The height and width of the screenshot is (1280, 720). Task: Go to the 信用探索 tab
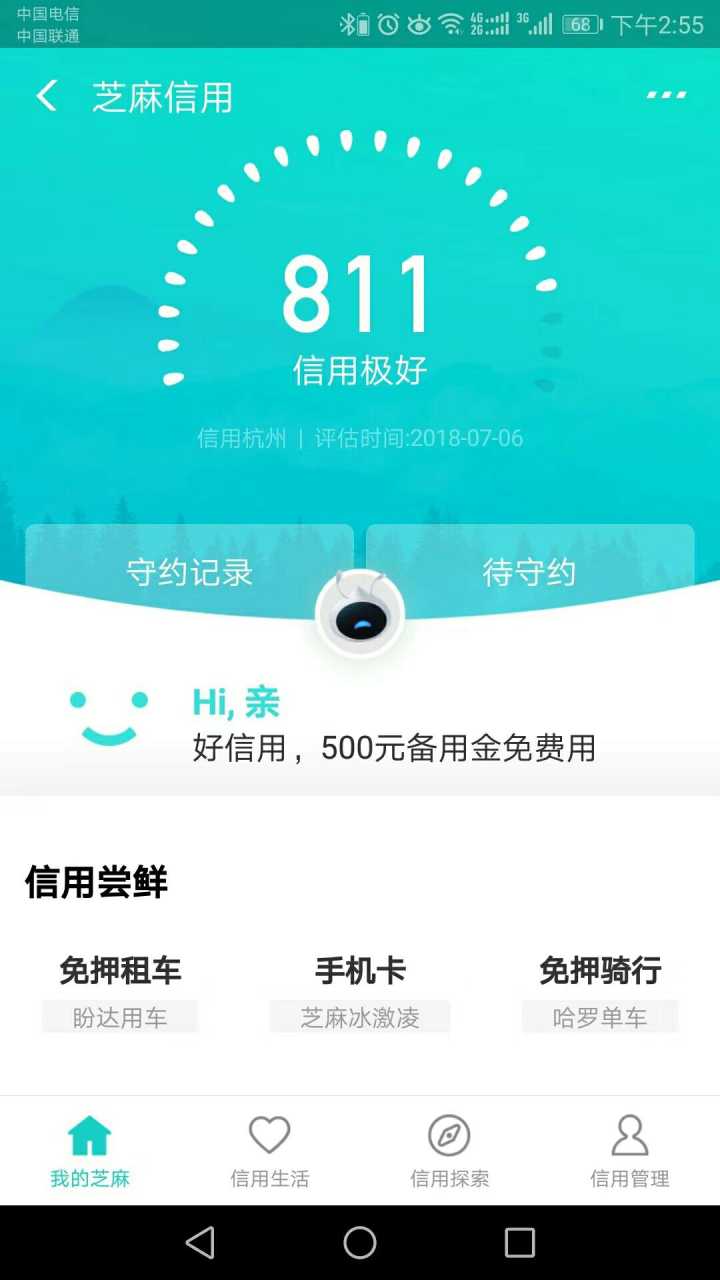pyautogui.click(x=450, y=1151)
